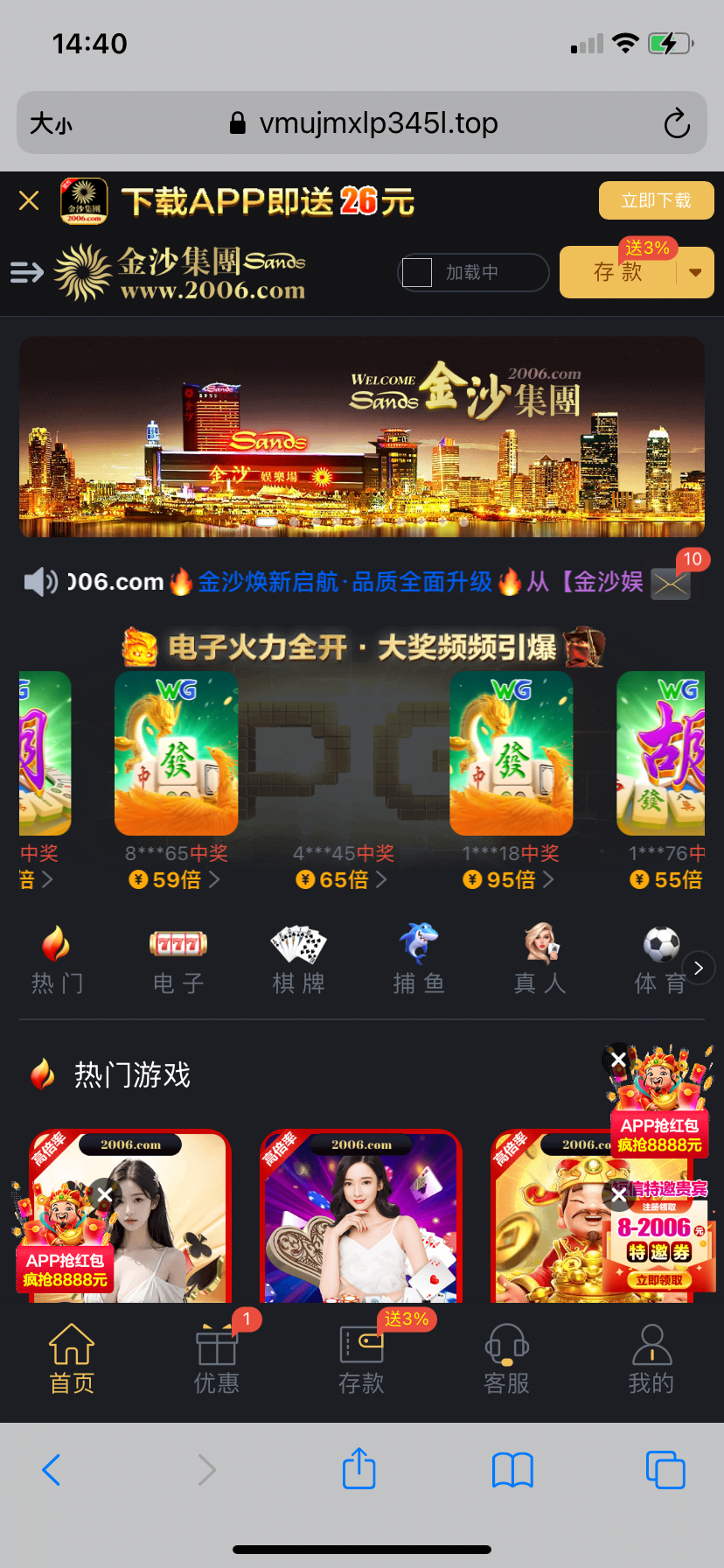Screen dimensions: 724x1568
Task: Tap the 立即下载 download button
Action: pyautogui.click(x=656, y=201)
